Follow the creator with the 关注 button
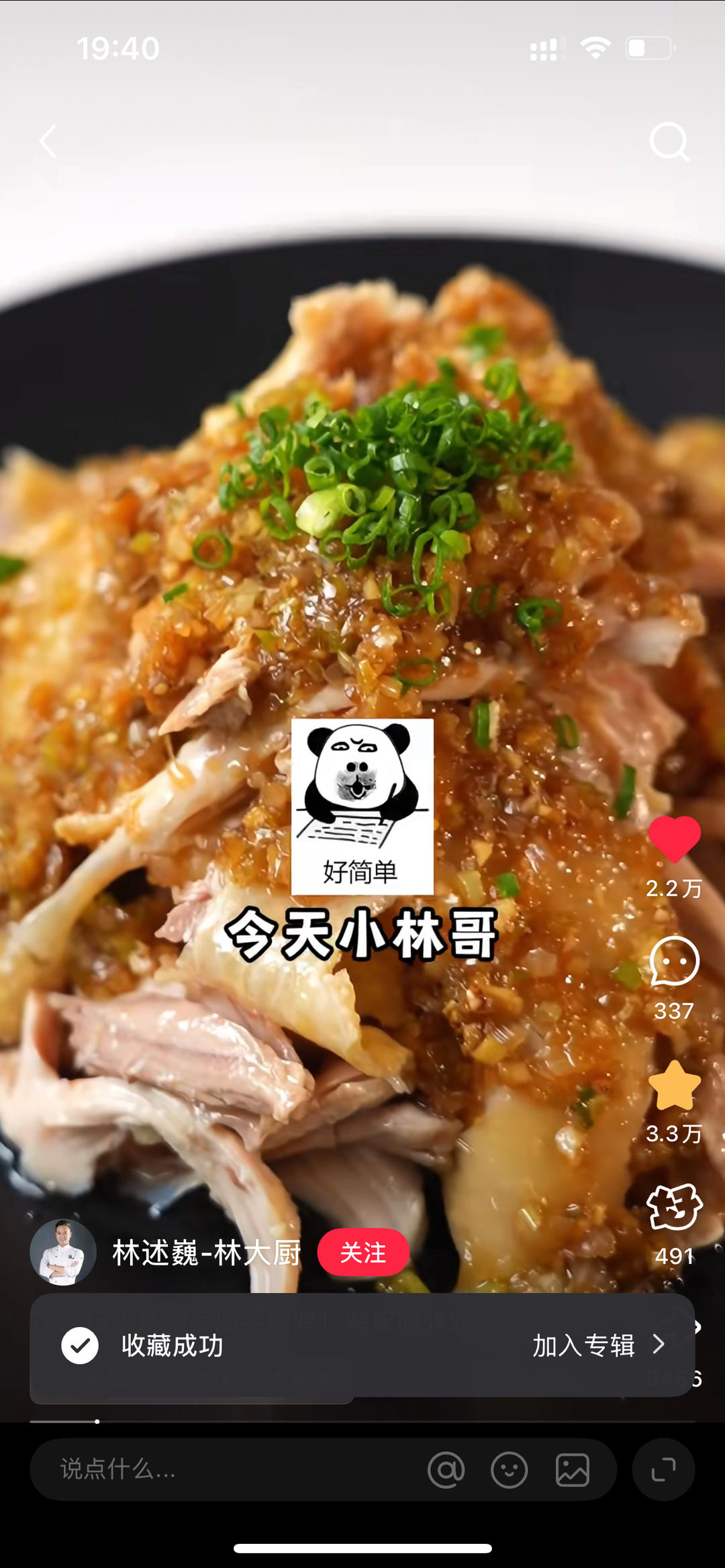The image size is (725, 1568). tap(363, 1253)
